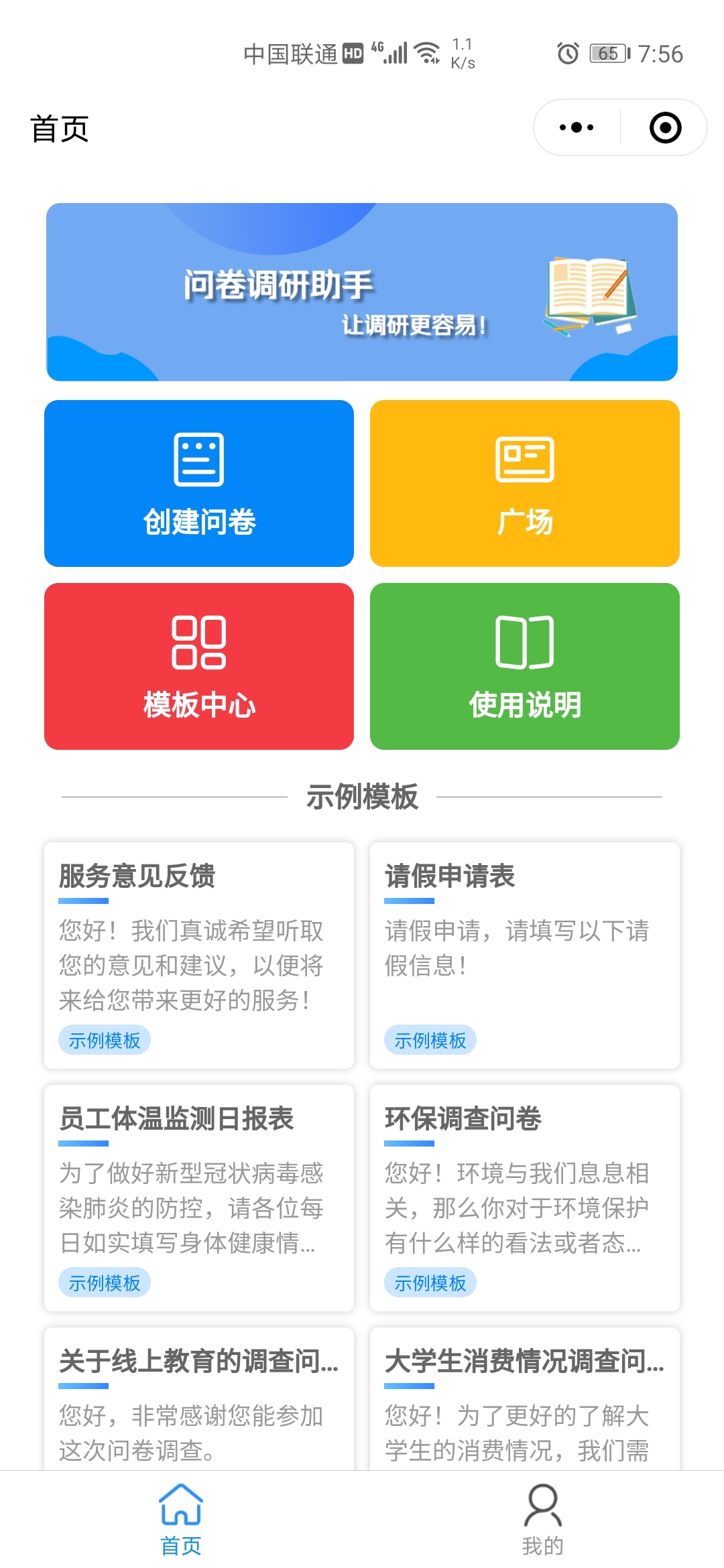Open the 请假申请表 template
Image resolution: width=724 pixels, height=1568 pixels.
point(525,956)
